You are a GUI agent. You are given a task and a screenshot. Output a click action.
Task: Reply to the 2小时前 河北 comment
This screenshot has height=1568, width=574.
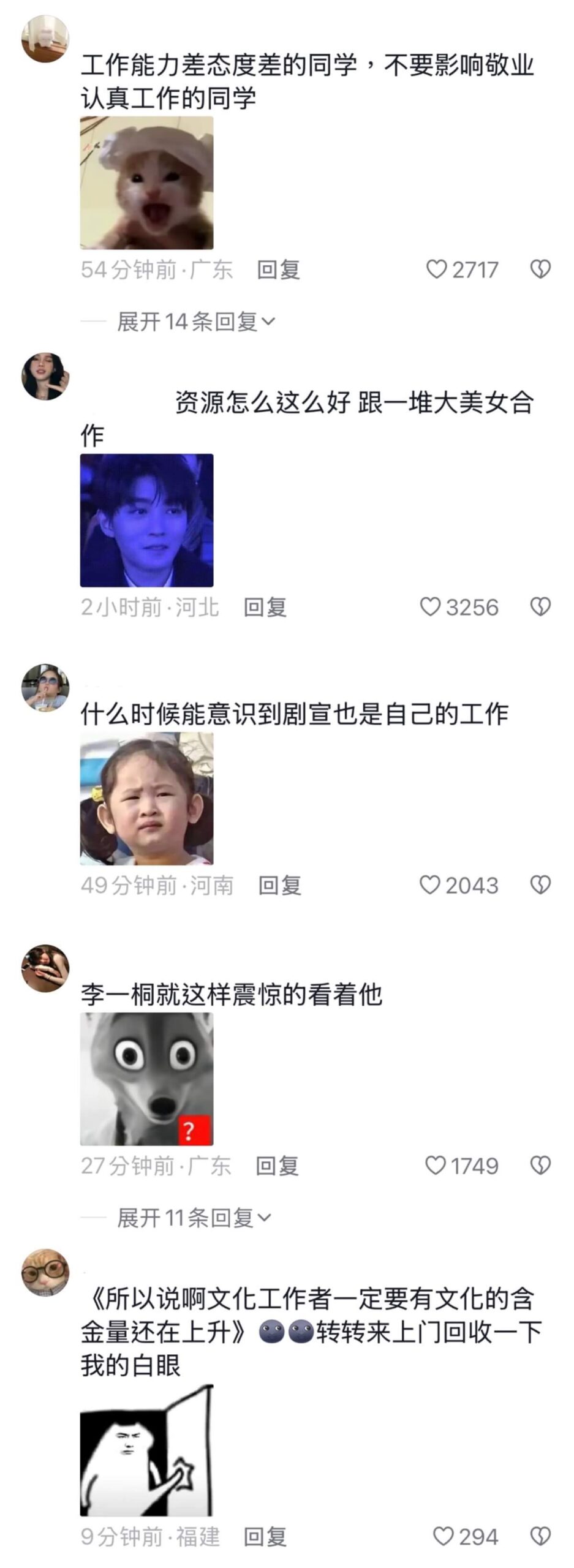point(265,607)
